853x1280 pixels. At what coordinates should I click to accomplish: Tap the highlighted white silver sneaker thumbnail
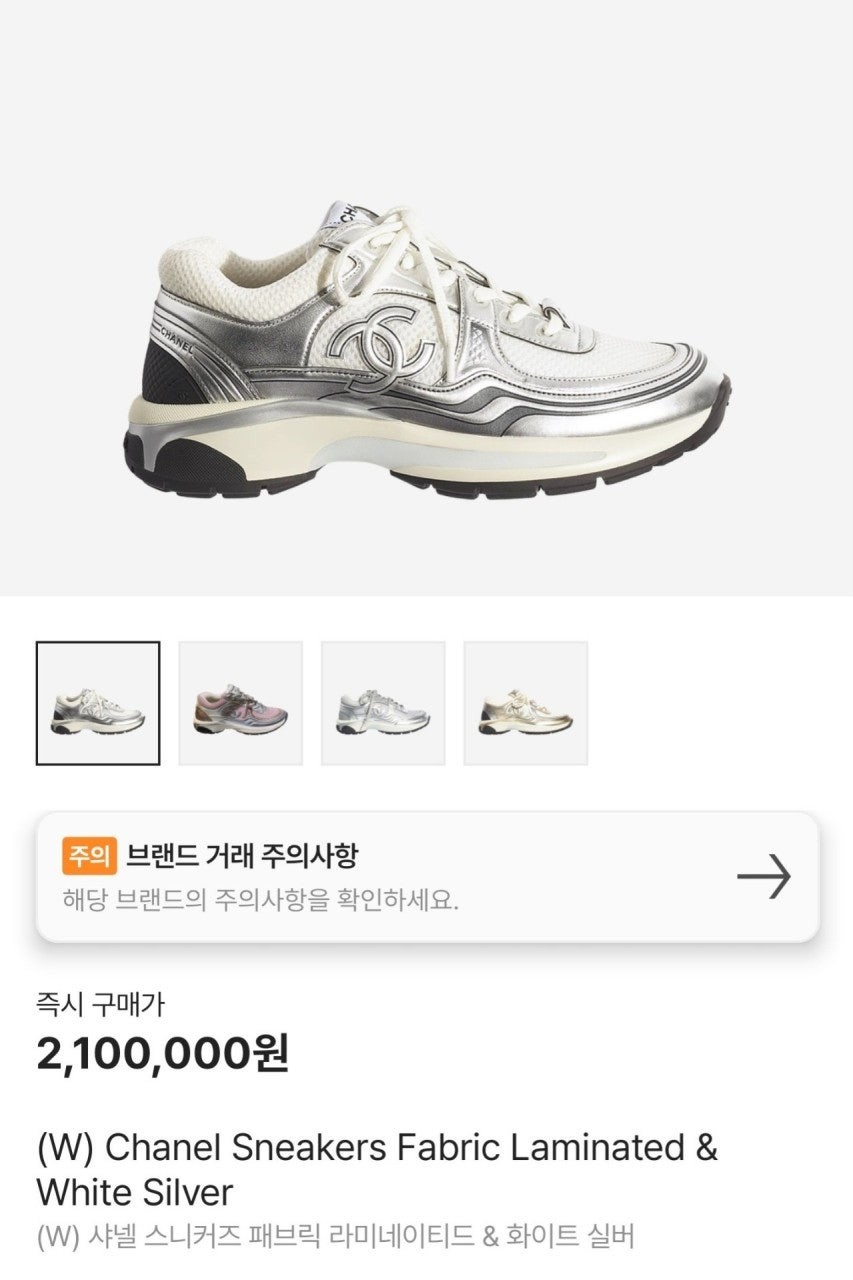click(x=98, y=703)
